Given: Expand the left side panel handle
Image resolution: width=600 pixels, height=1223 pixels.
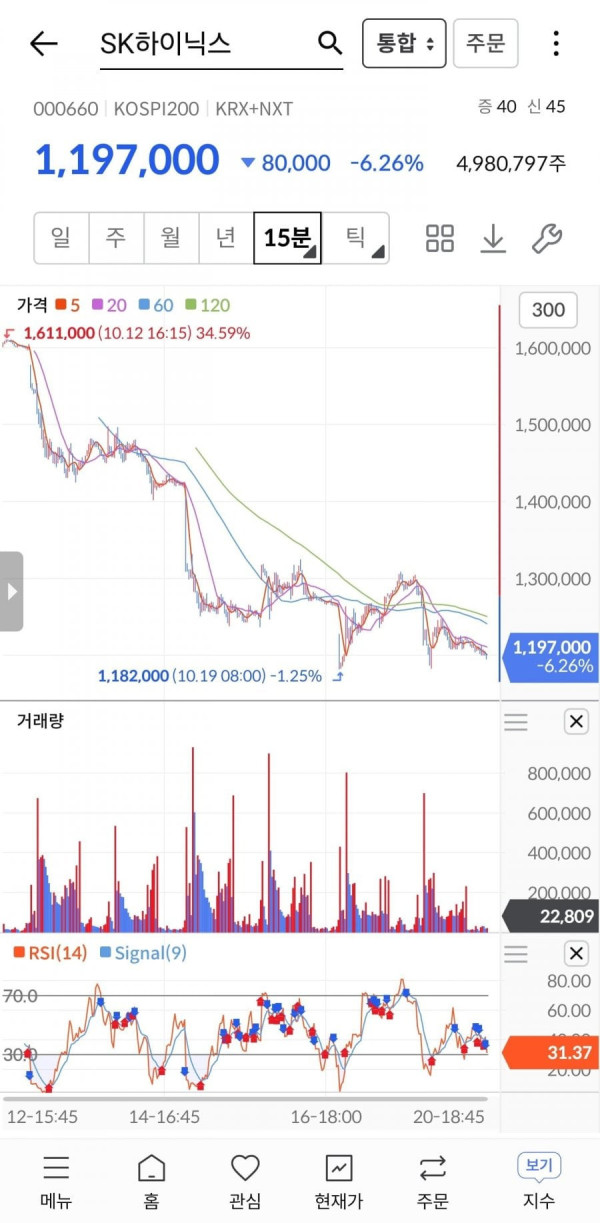Looking at the screenshot, I should click(11, 591).
